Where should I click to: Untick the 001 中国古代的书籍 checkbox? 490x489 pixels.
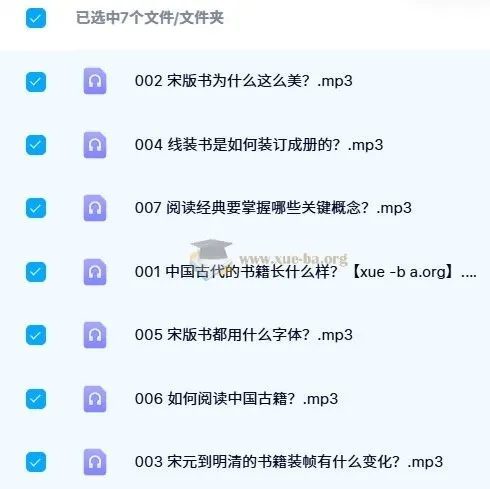[36, 272]
